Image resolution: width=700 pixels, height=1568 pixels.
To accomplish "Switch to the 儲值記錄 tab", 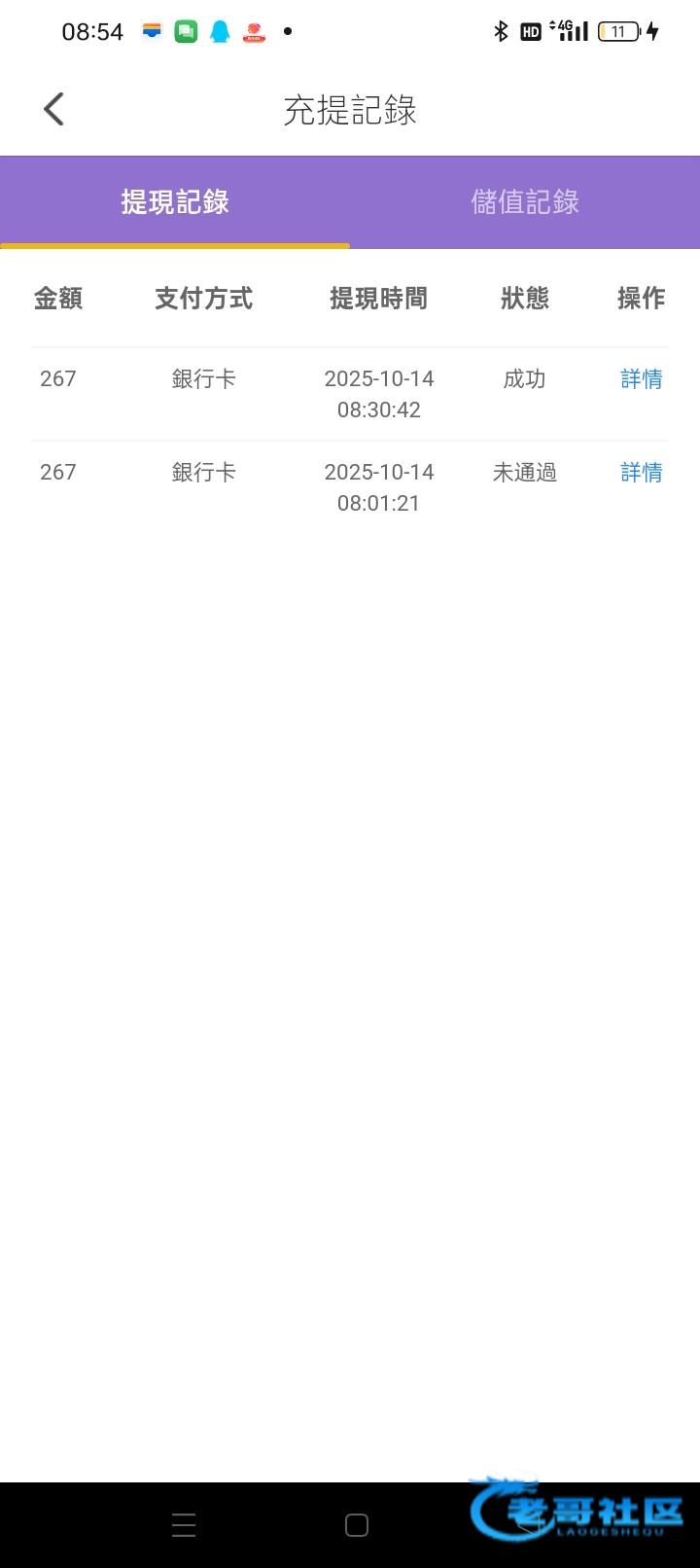I will [x=525, y=202].
